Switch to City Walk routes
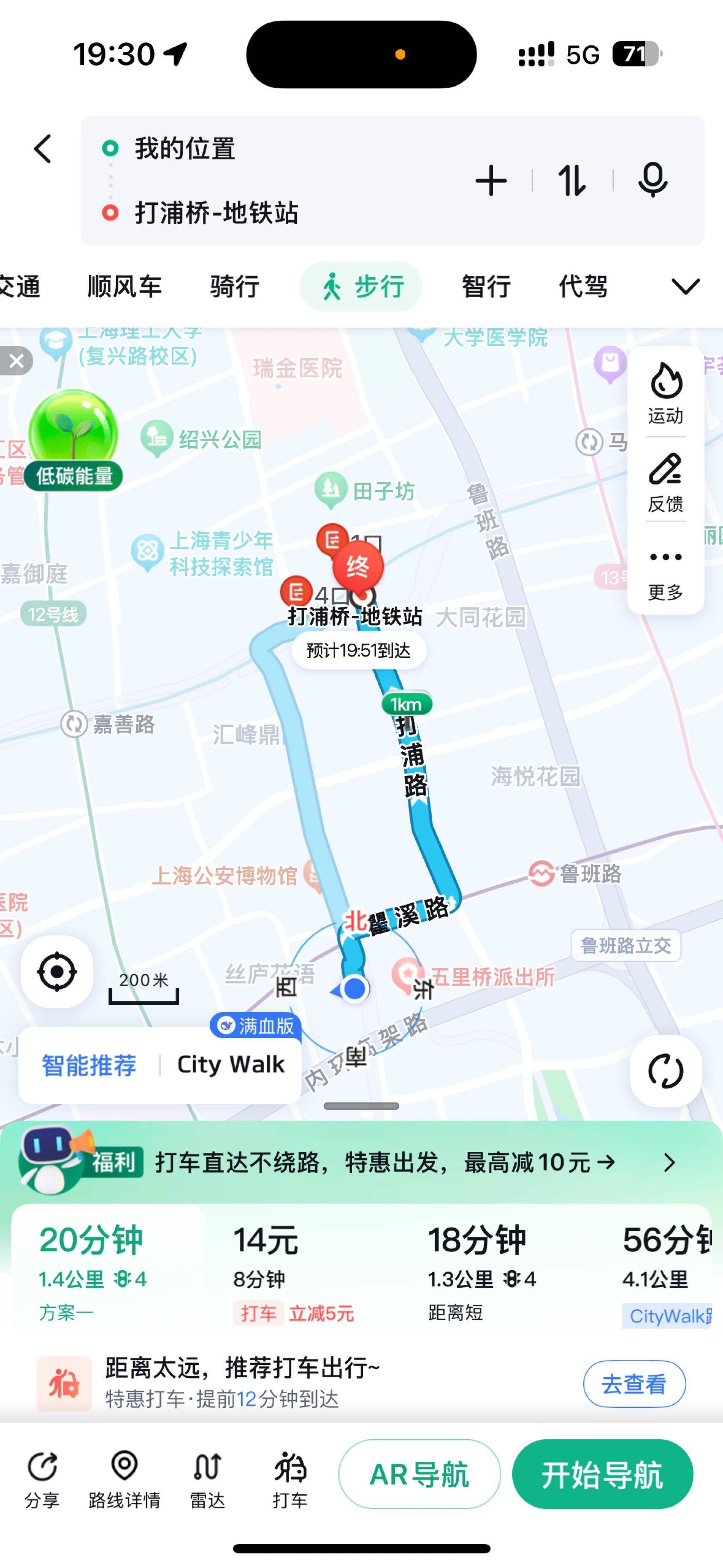Image resolution: width=723 pixels, height=1568 pixels. coord(231,1064)
